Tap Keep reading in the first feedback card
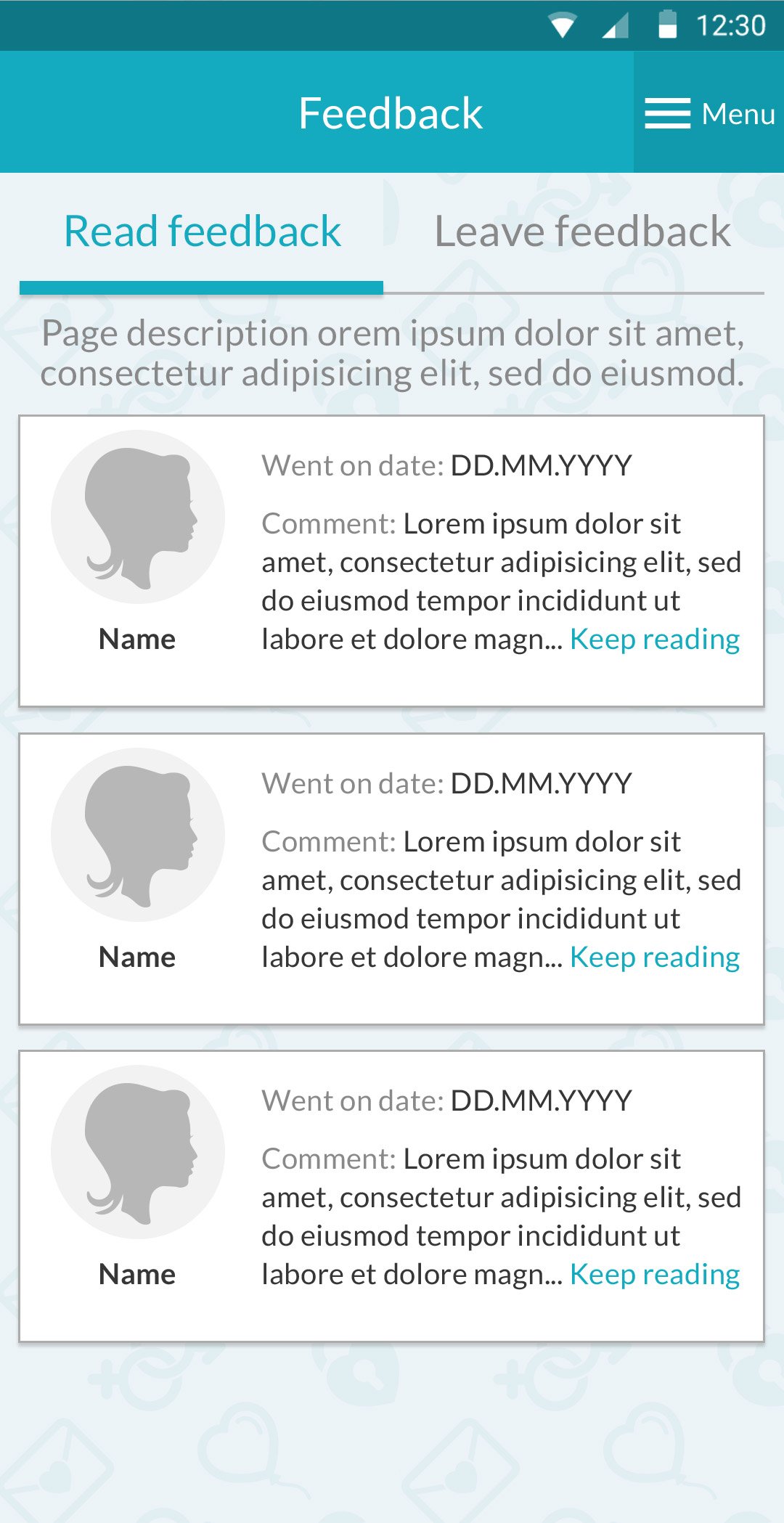 (x=654, y=640)
